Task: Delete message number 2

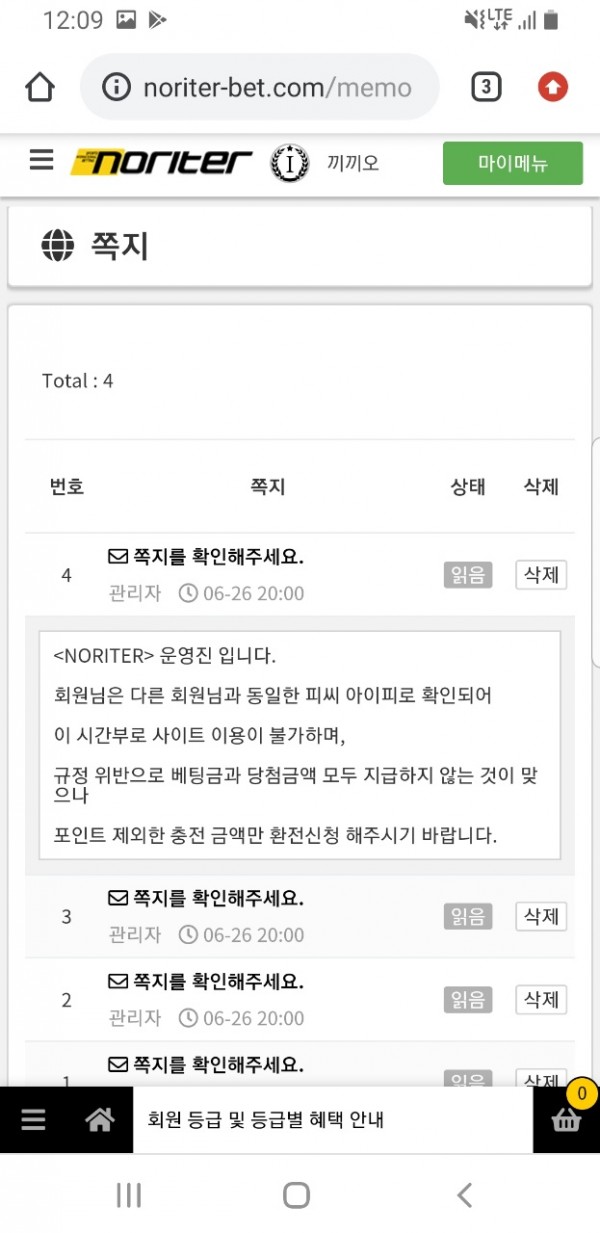Action: coord(541,999)
